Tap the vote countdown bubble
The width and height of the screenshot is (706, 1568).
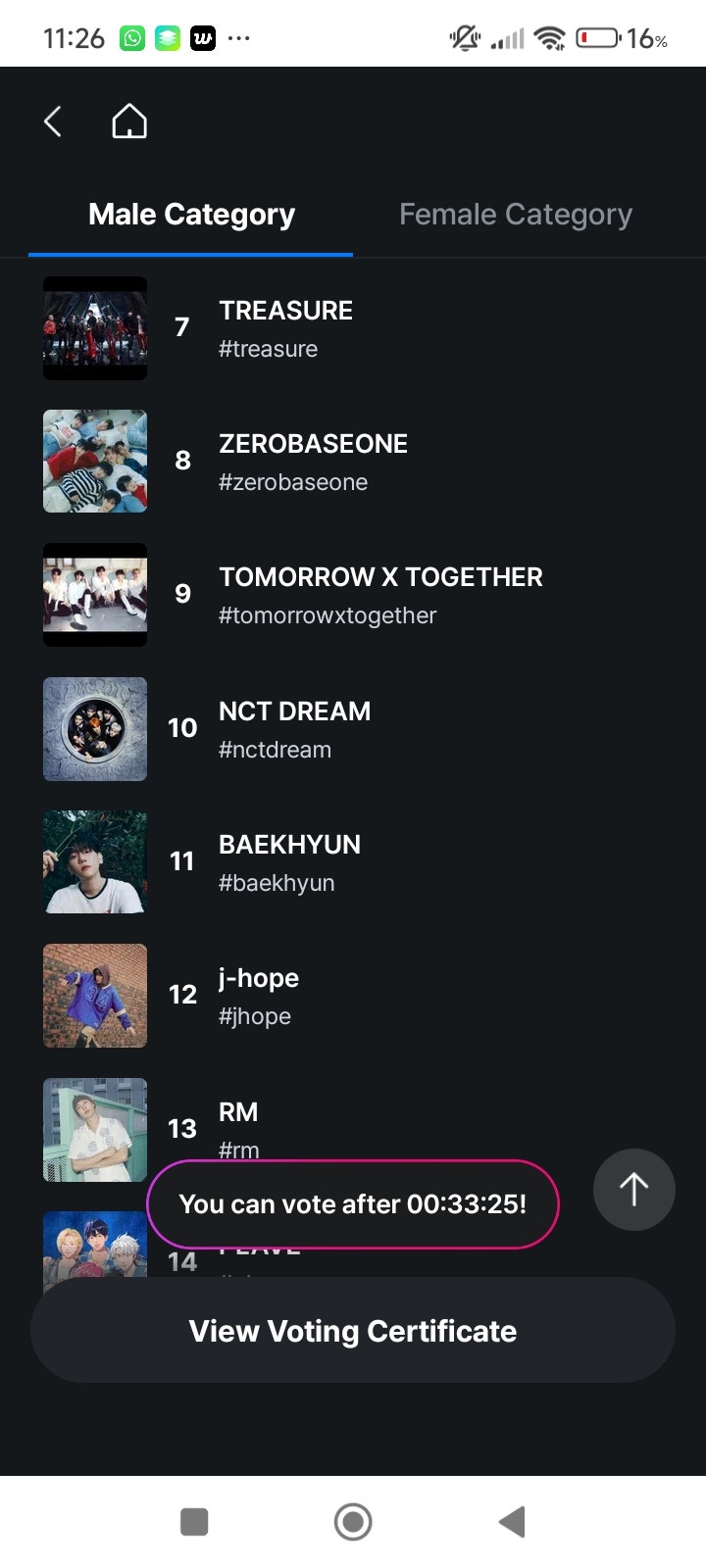coord(353,1203)
